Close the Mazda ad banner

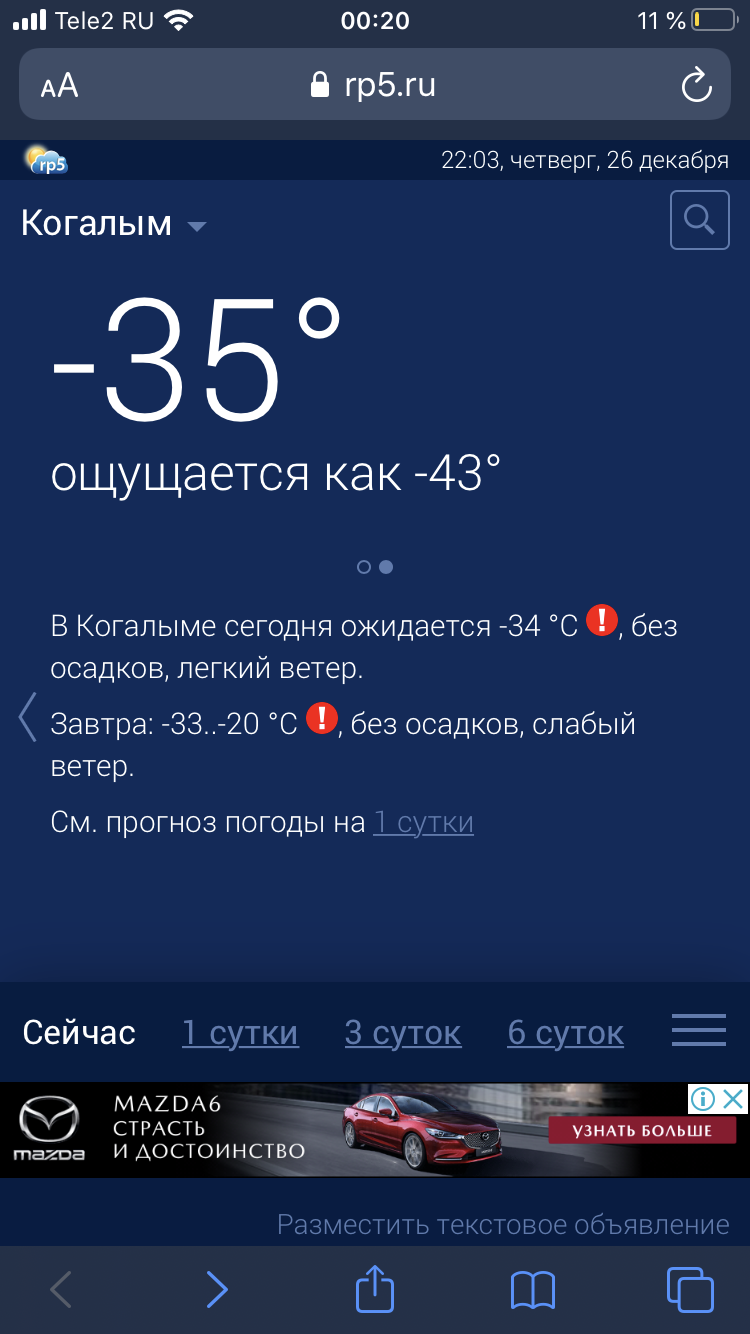click(733, 1099)
